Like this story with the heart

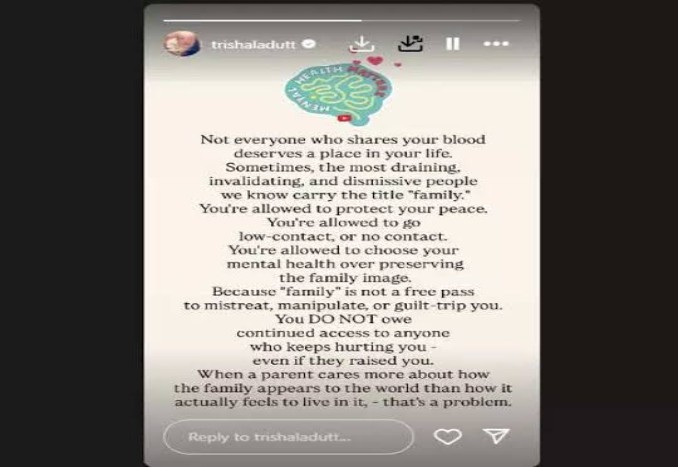click(x=447, y=437)
